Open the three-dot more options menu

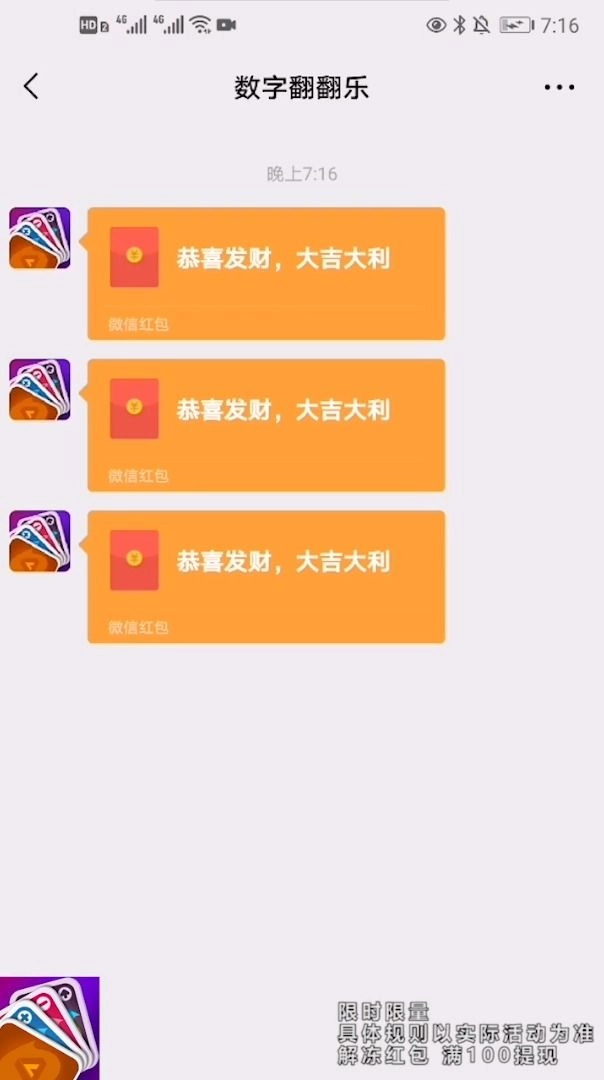coord(559,88)
